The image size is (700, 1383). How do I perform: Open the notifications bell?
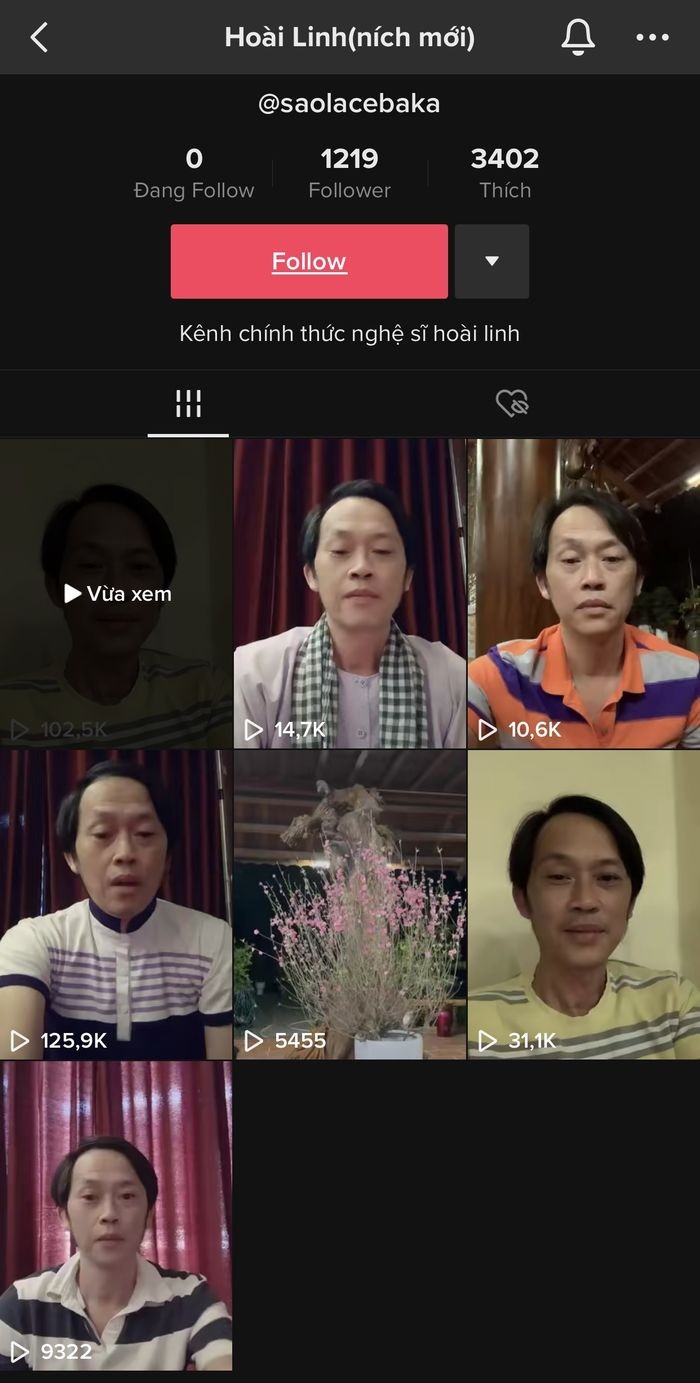577,38
